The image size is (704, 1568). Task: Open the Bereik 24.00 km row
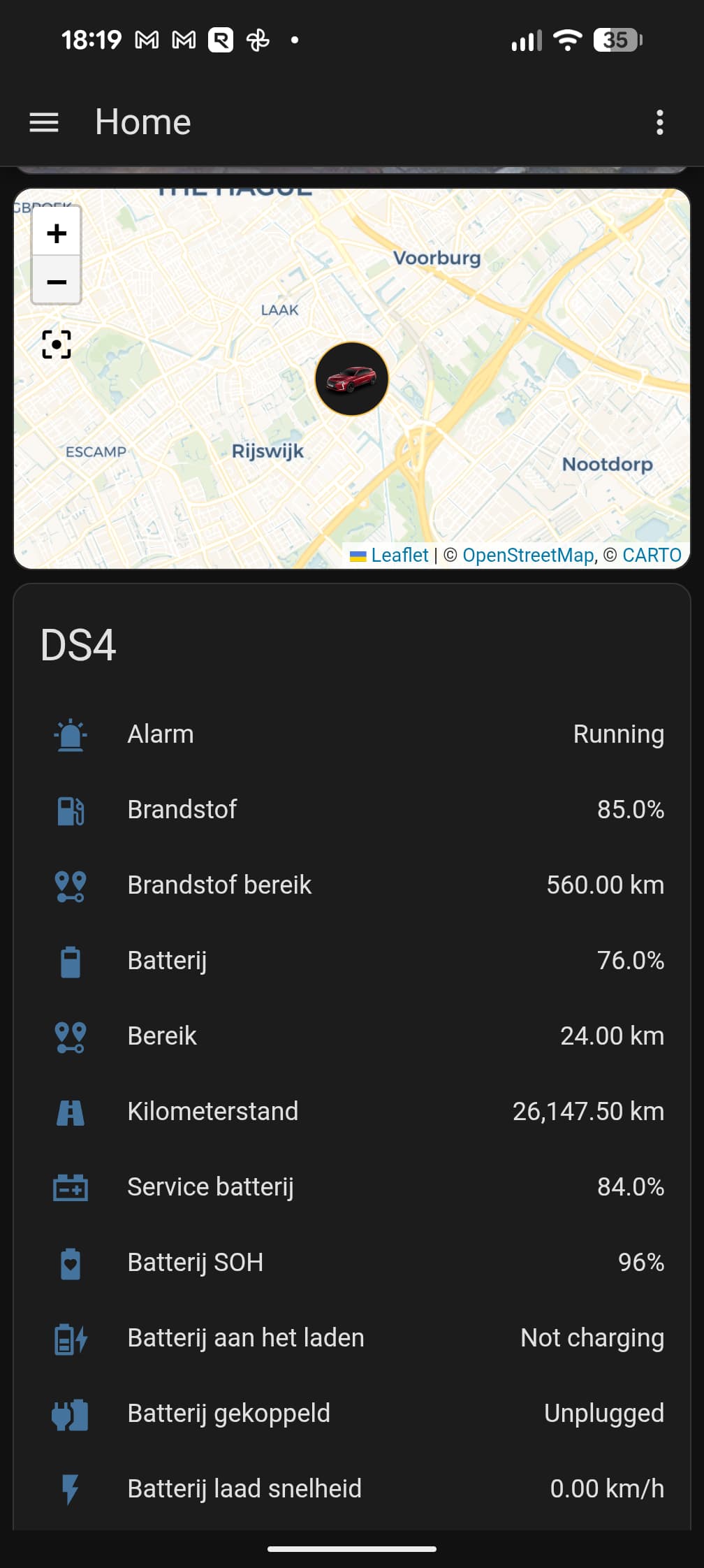(x=352, y=1036)
